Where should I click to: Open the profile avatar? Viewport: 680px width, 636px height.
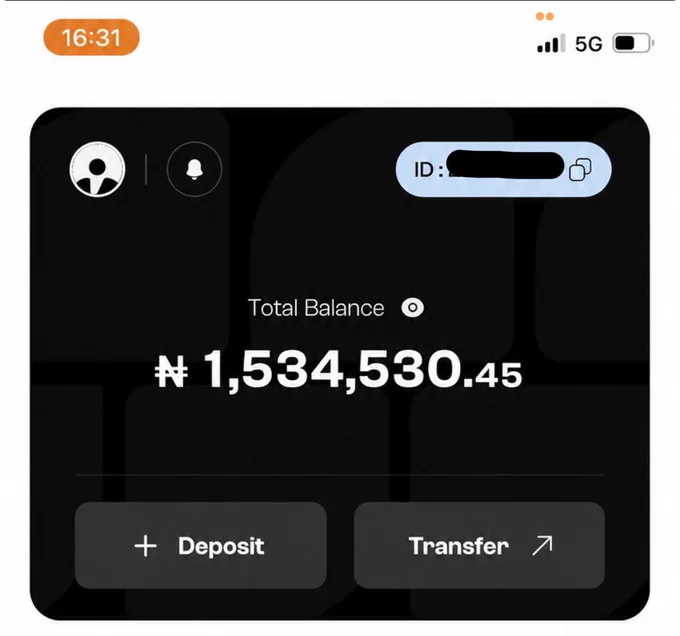pyautogui.click(x=97, y=169)
